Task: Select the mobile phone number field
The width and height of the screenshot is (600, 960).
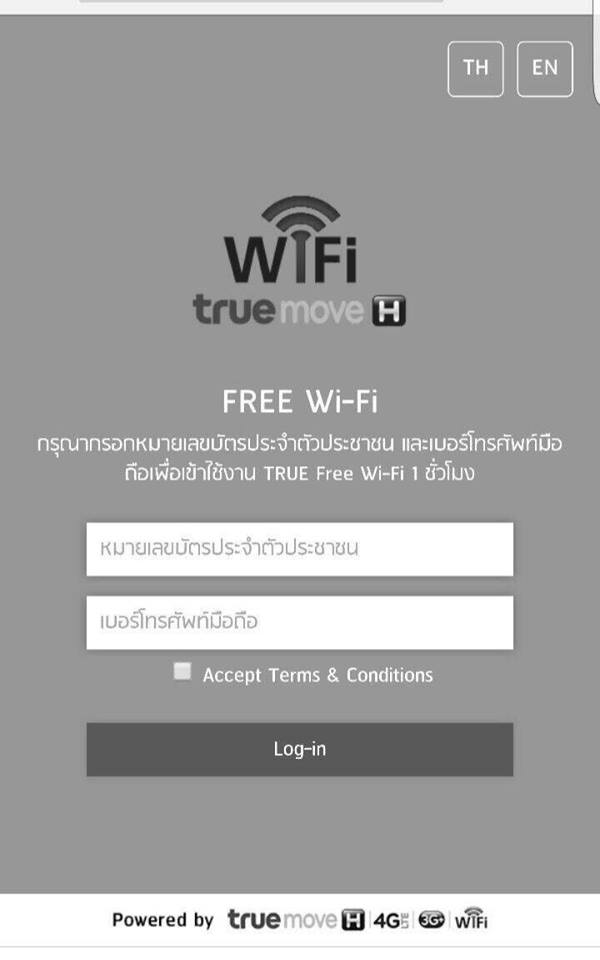Action: tap(299, 622)
